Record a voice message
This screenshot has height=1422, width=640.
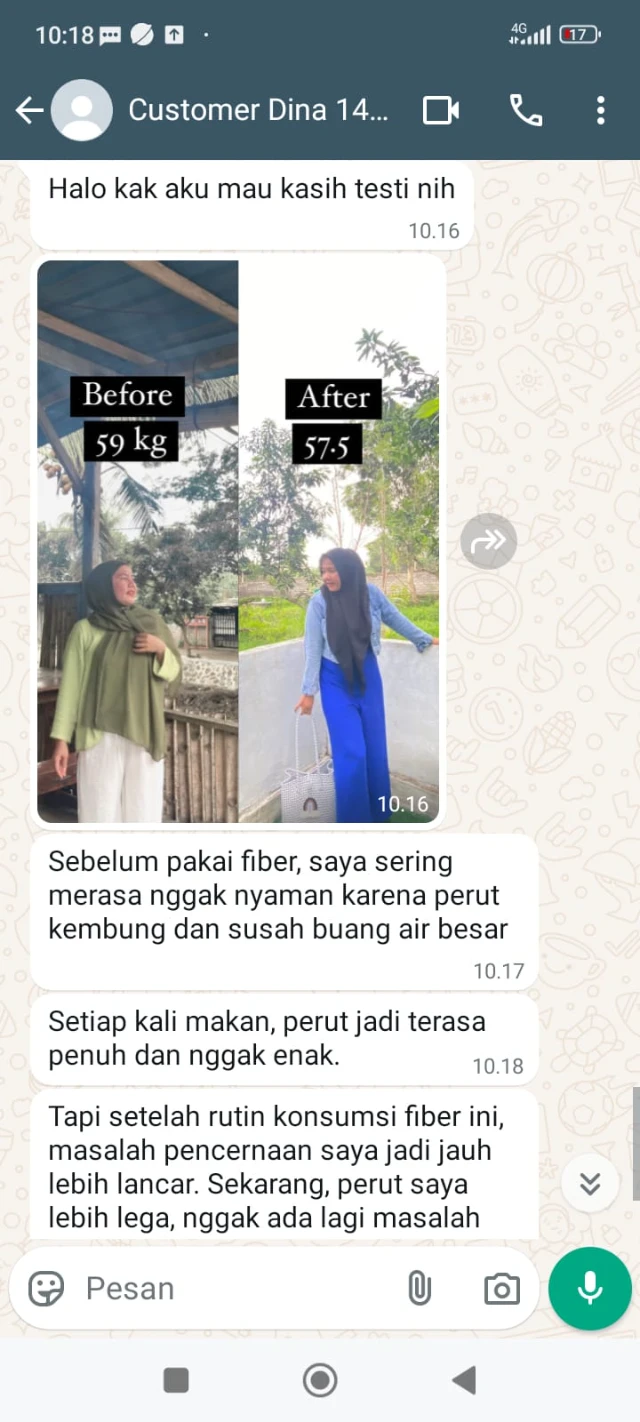(x=590, y=1288)
